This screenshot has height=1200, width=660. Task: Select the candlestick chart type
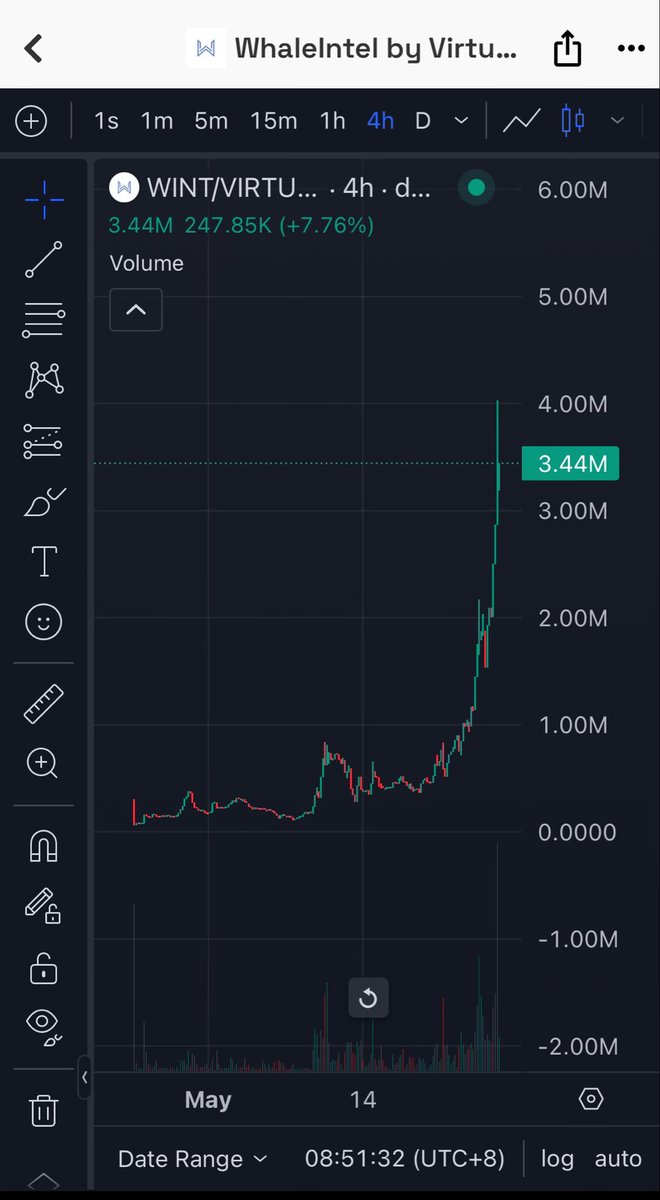[x=573, y=121]
